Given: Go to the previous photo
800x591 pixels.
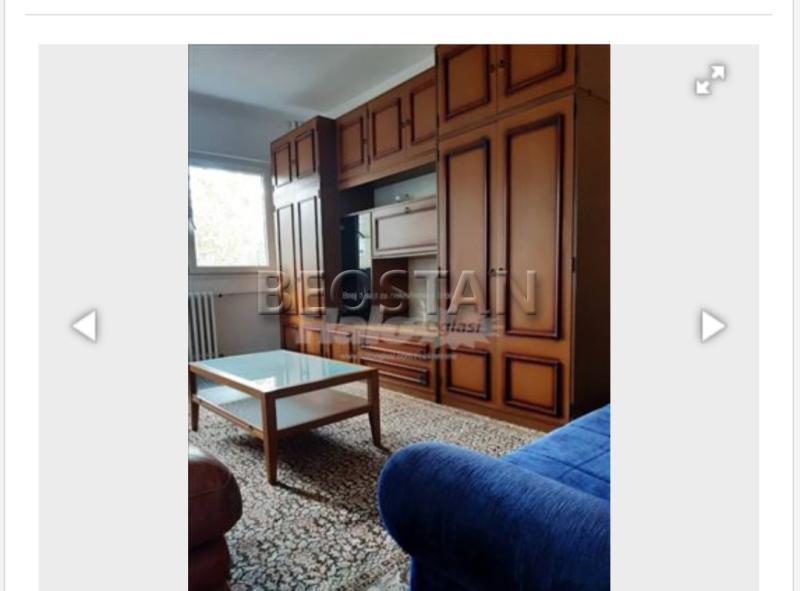Looking at the screenshot, I should tap(85, 326).
